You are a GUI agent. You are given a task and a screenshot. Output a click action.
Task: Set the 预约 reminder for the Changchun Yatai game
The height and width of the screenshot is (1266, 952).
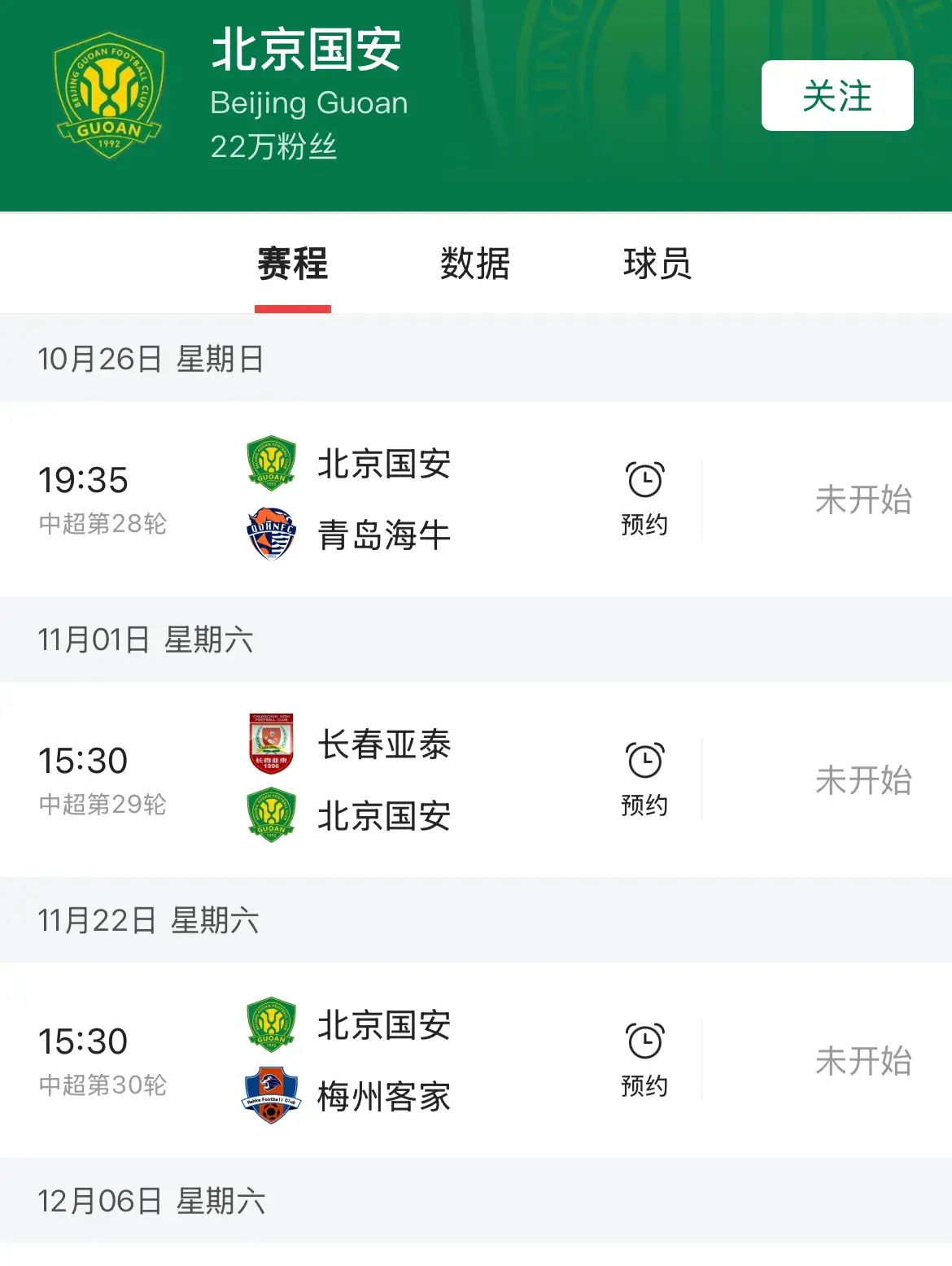click(644, 805)
